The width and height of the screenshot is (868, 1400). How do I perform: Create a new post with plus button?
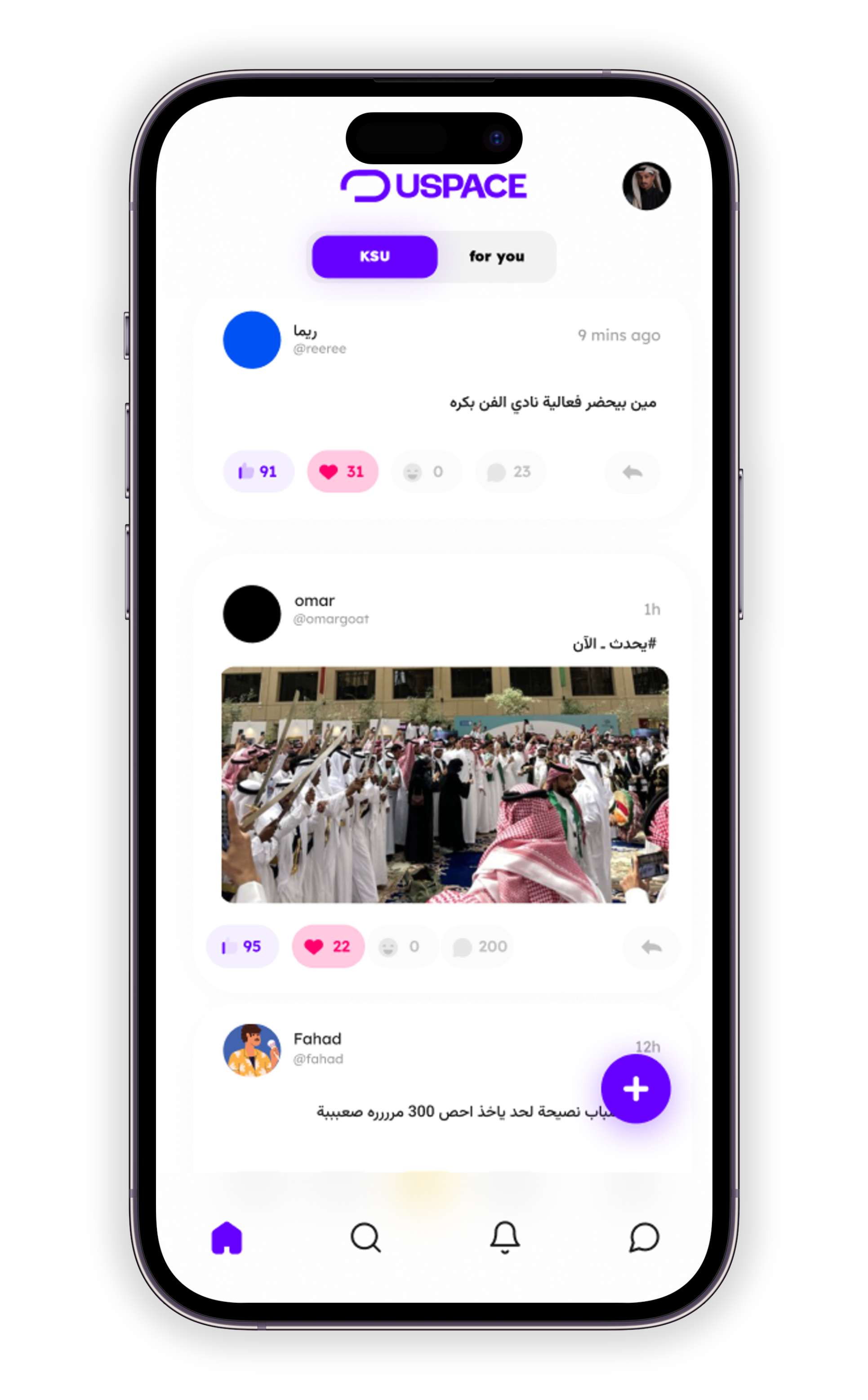636,1088
